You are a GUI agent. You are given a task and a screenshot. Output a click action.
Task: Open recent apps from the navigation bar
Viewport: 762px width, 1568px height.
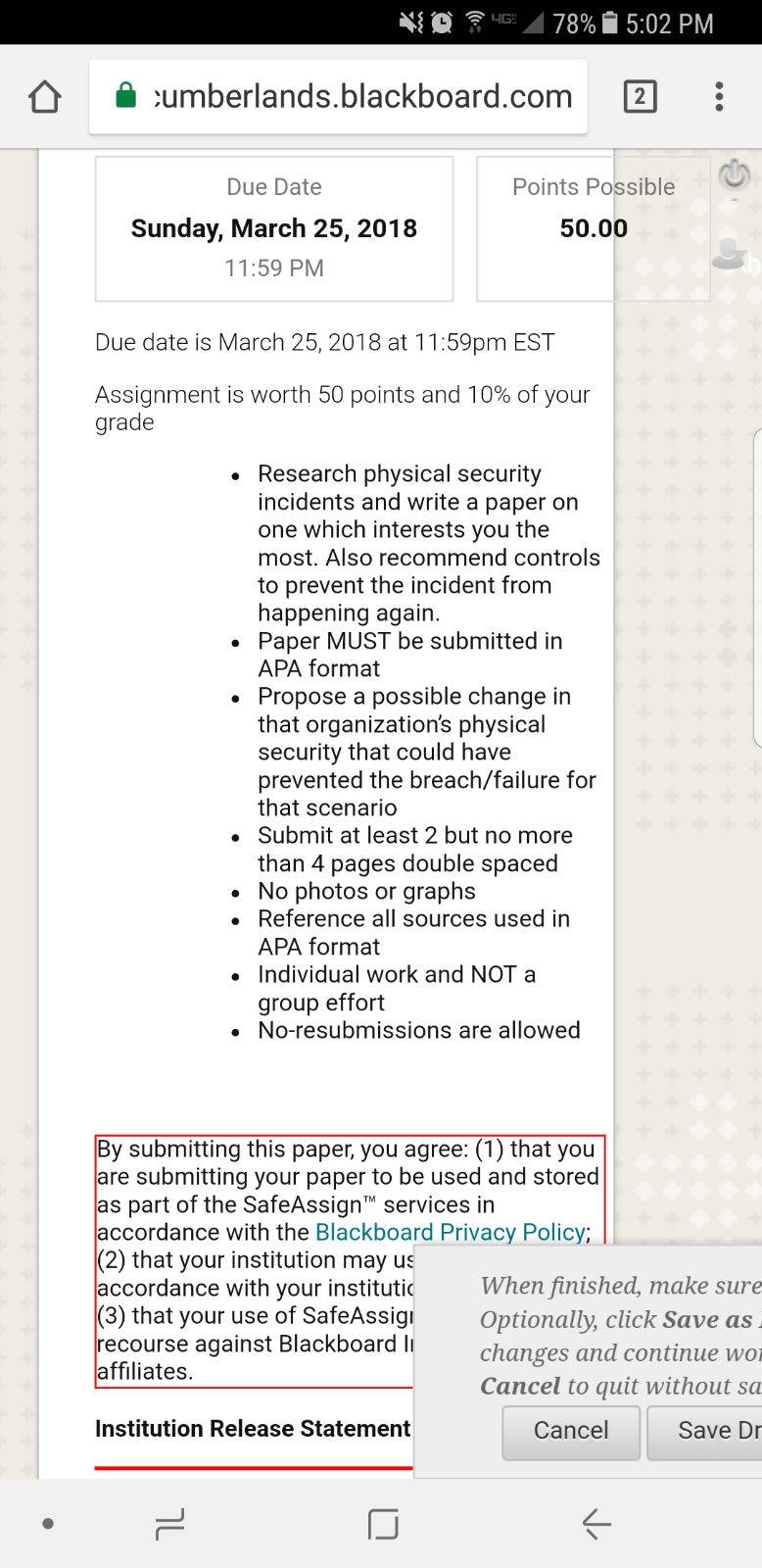pyautogui.click(x=169, y=1524)
